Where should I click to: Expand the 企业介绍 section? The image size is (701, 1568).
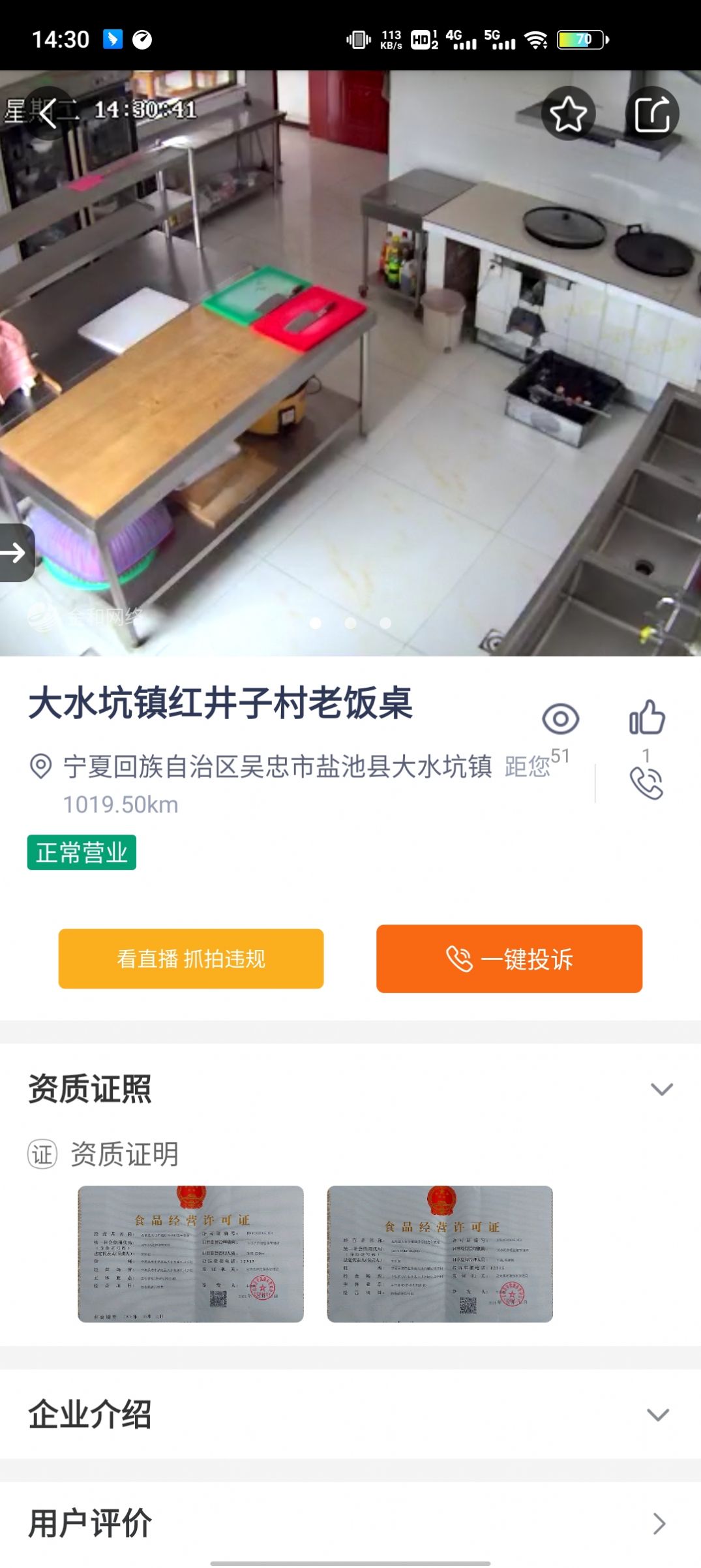pos(657,1415)
